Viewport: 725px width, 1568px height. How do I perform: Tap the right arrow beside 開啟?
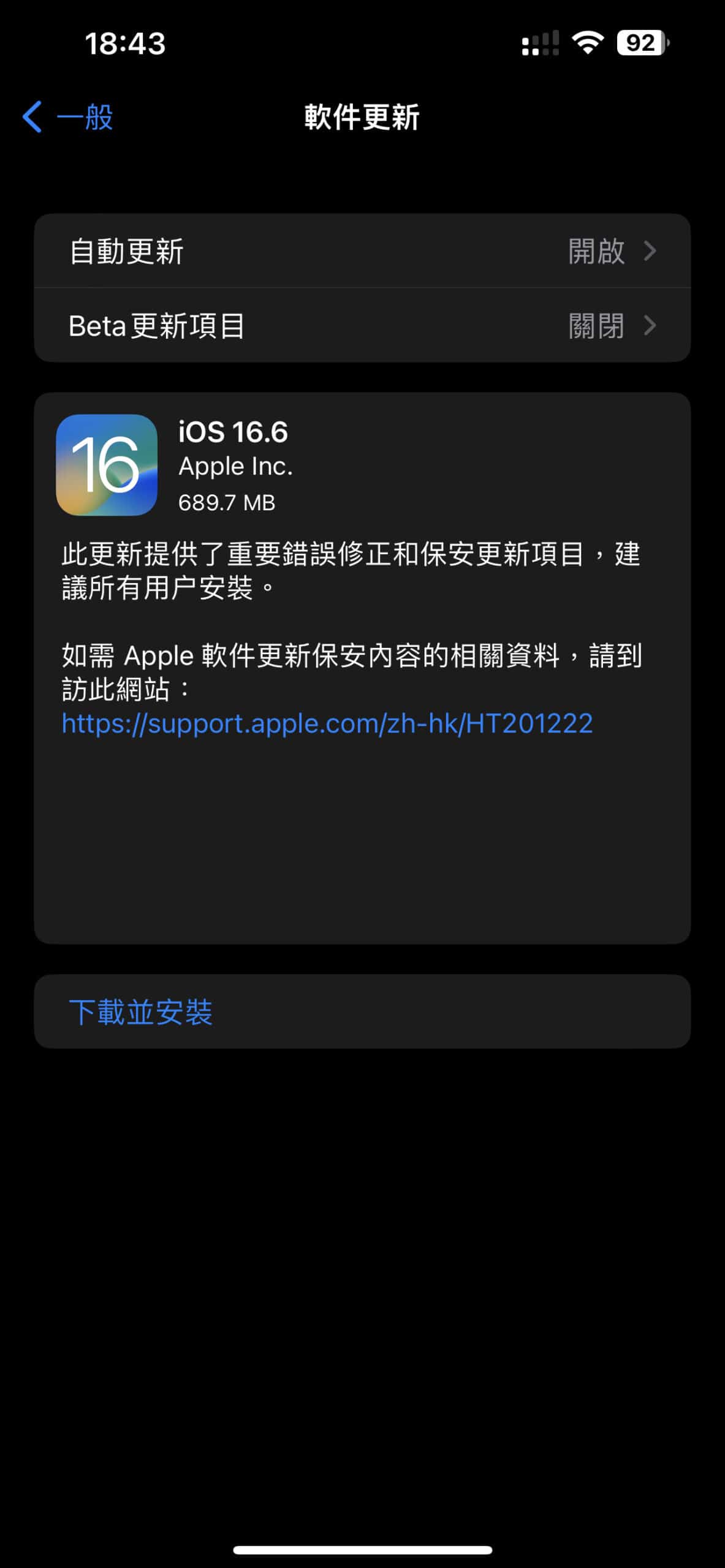point(651,251)
